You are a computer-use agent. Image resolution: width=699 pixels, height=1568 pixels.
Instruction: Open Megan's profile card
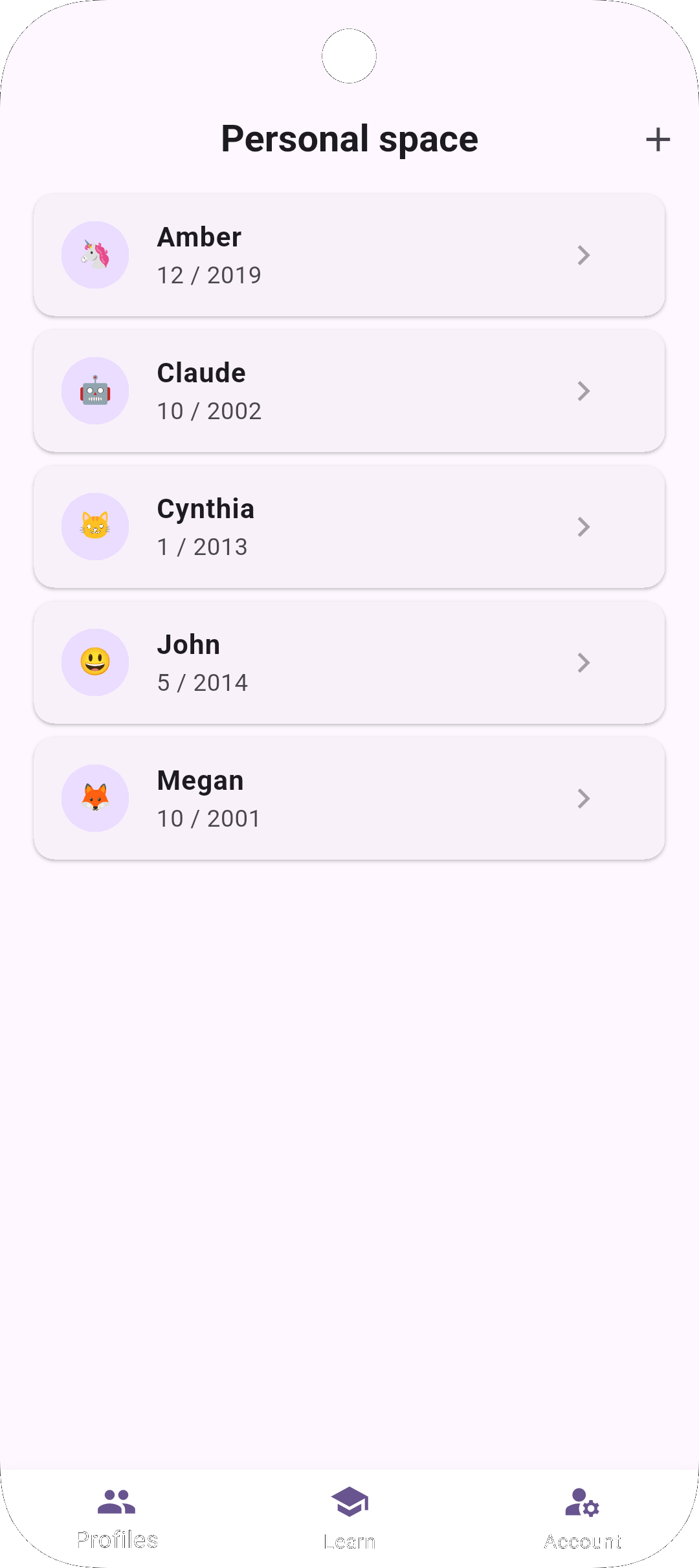pyautogui.click(x=349, y=798)
